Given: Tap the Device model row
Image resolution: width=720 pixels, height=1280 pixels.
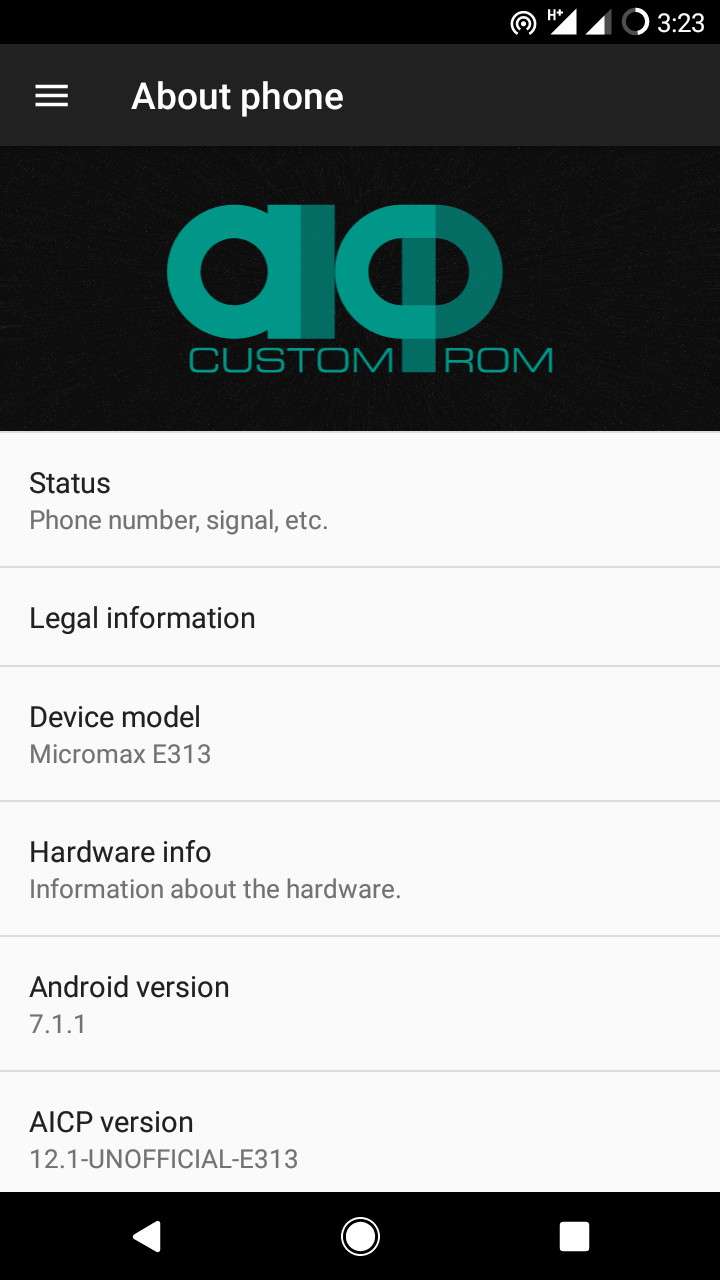Looking at the screenshot, I should pyautogui.click(x=360, y=734).
